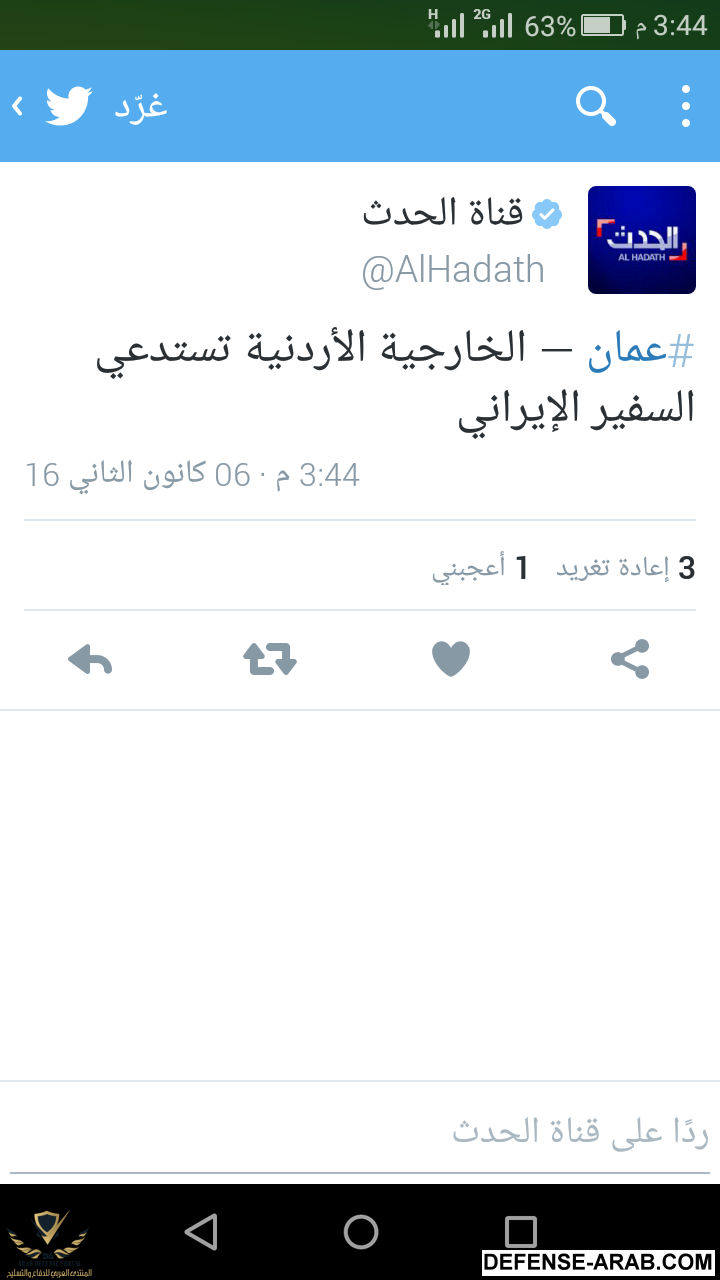
Task: Go to the home screen
Action: (x=360, y=1232)
